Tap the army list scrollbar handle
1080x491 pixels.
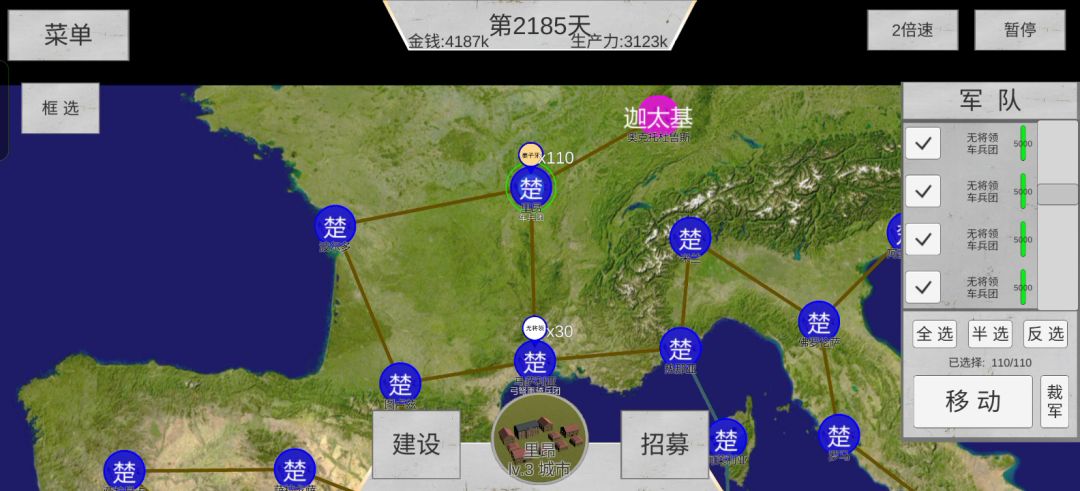[1057, 194]
